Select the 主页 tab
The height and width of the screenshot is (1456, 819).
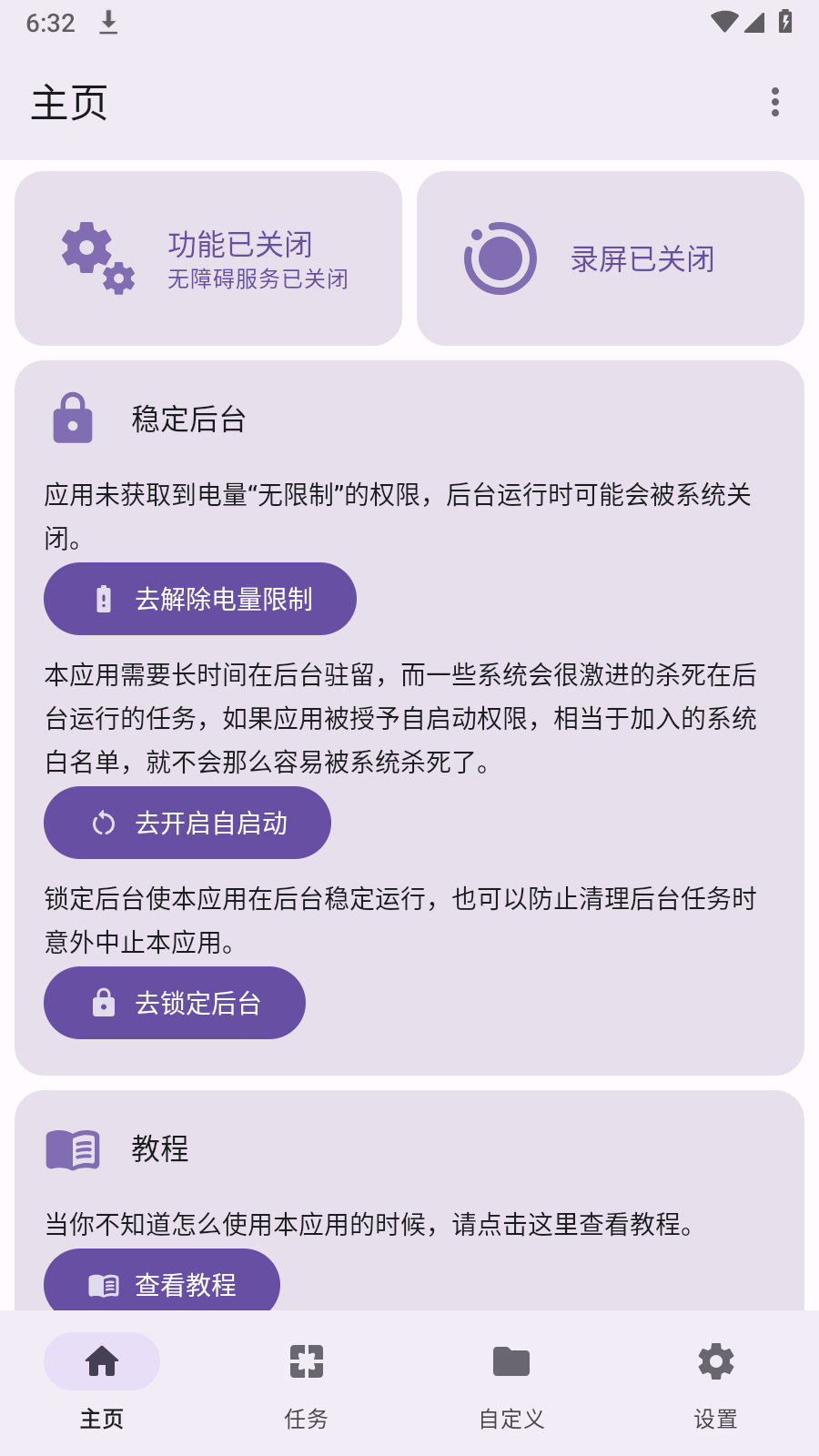click(102, 1381)
